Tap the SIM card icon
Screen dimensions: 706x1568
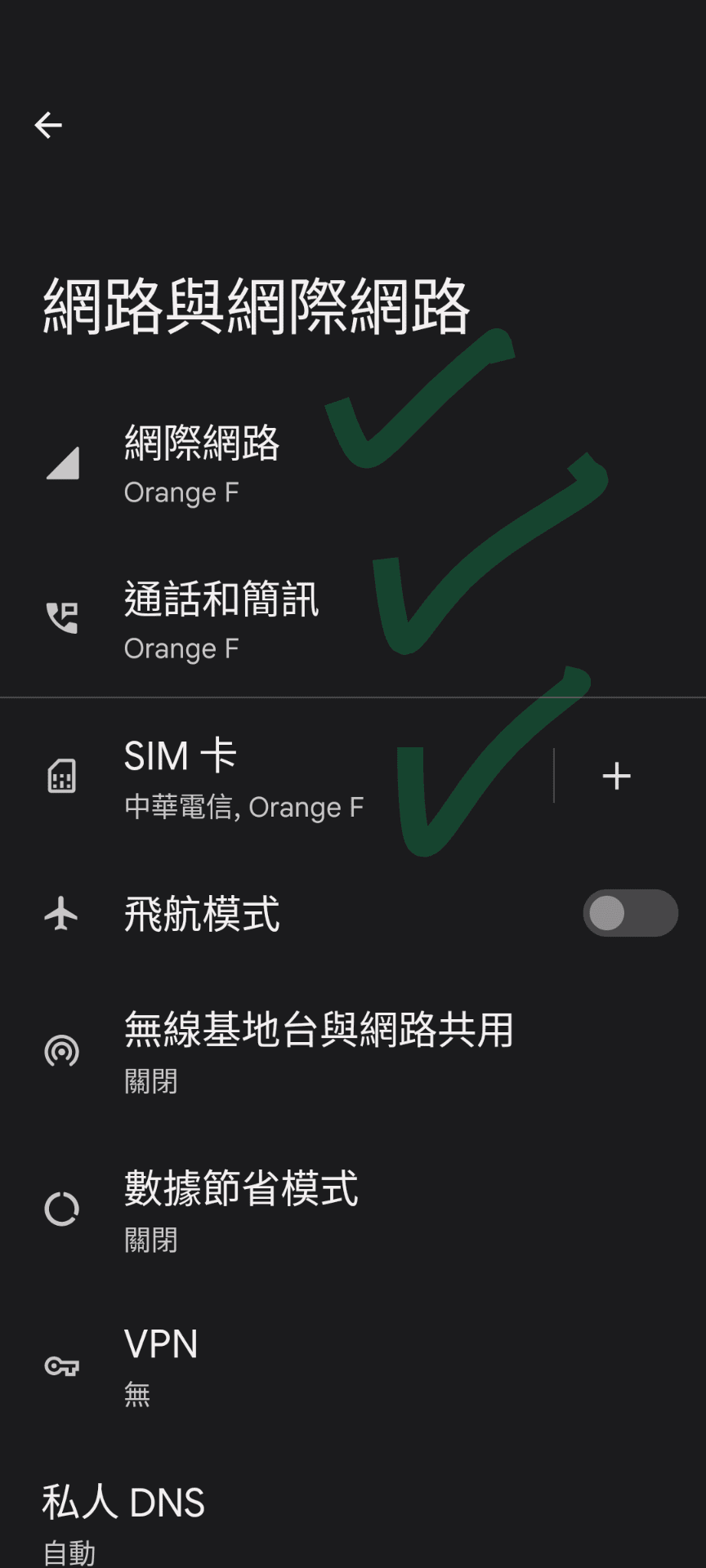pyautogui.click(x=62, y=776)
